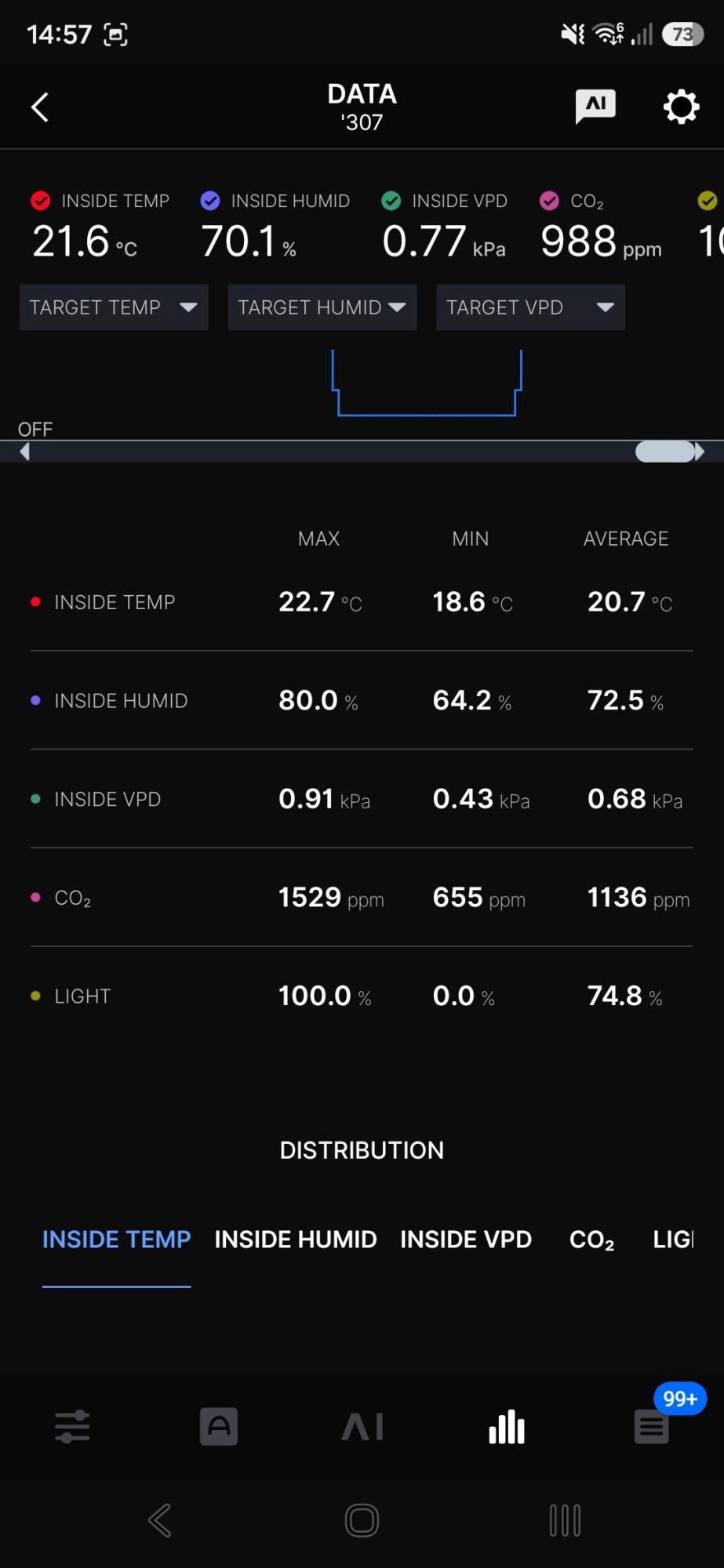The width and height of the screenshot is (724, 1568).
Task: Expand the TARGET VPD dropdown
Action: [x=530, y=307]
